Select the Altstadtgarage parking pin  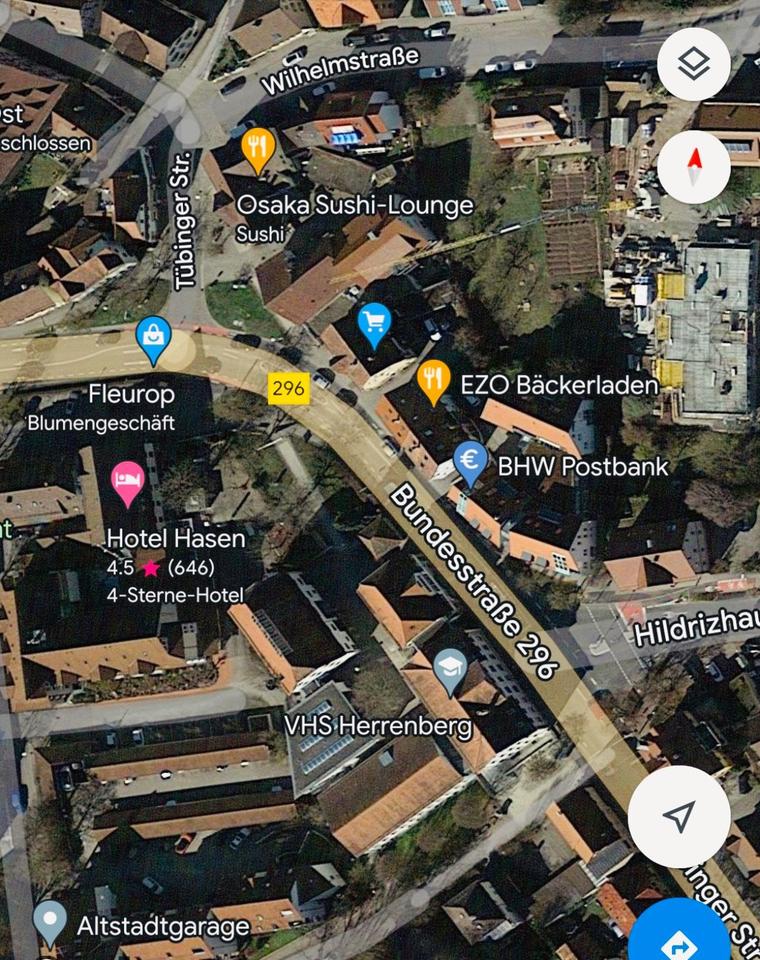(49, 922)
